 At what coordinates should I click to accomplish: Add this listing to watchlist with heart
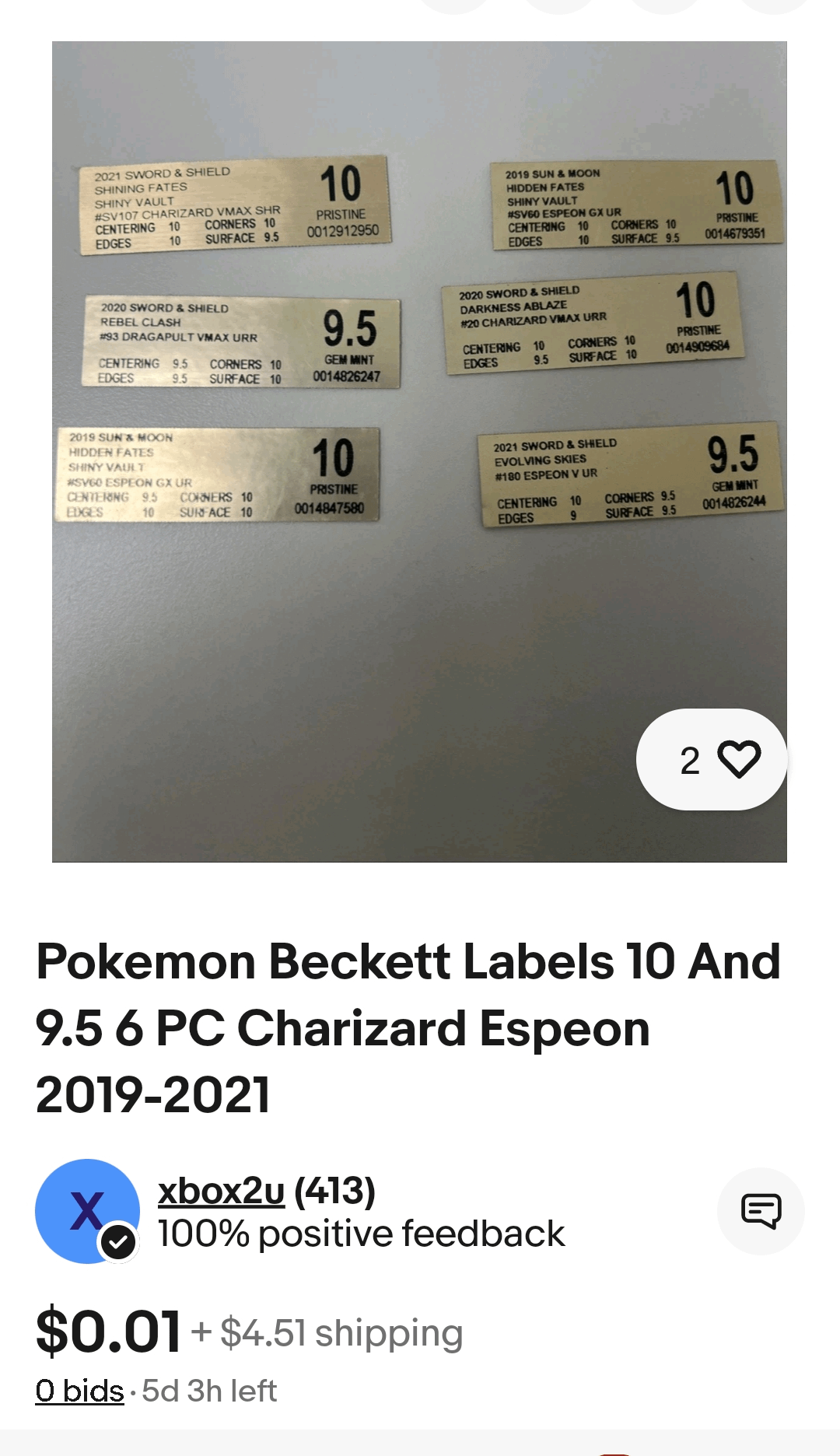711,759
